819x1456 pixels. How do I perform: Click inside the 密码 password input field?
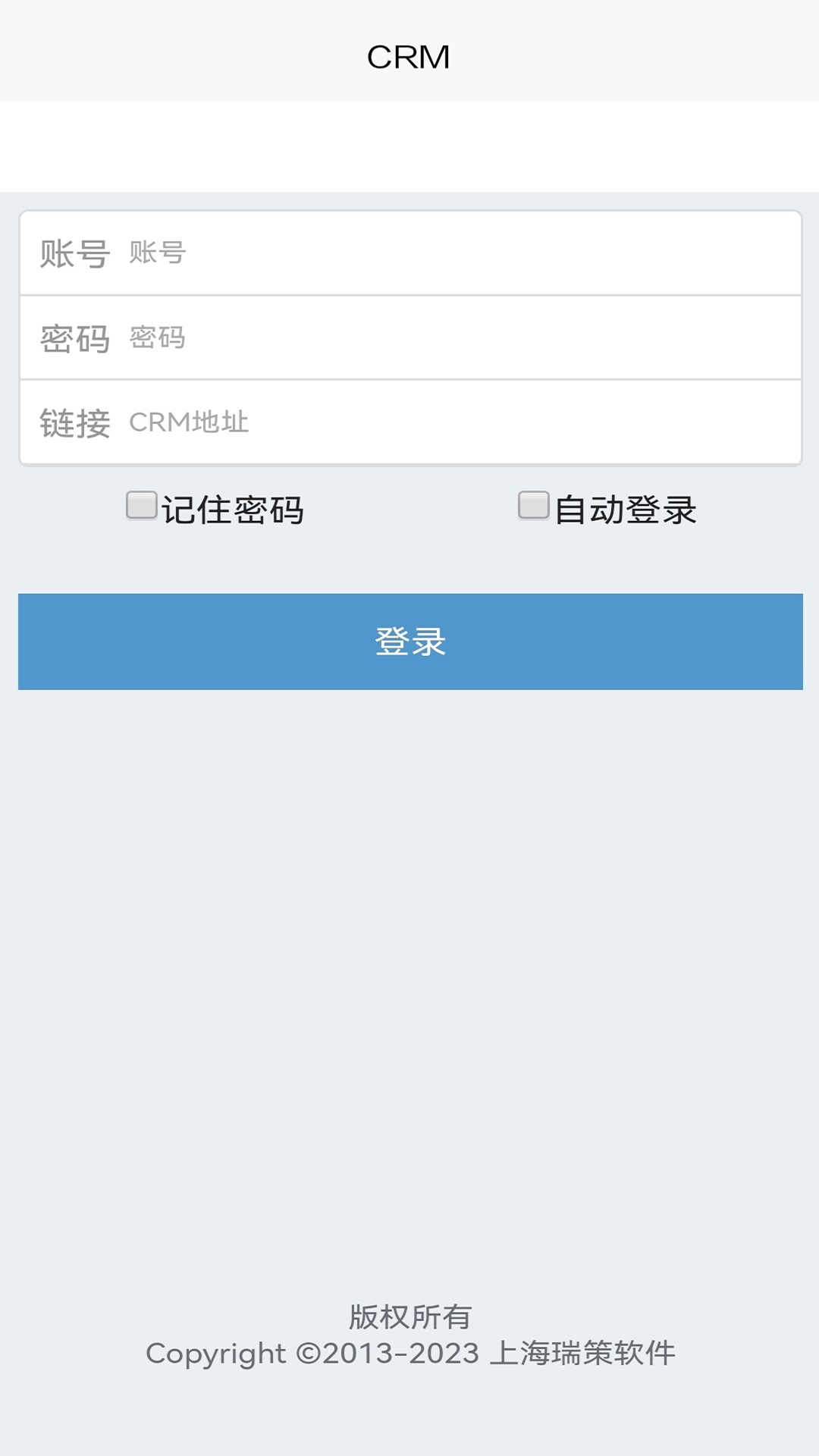379,338
